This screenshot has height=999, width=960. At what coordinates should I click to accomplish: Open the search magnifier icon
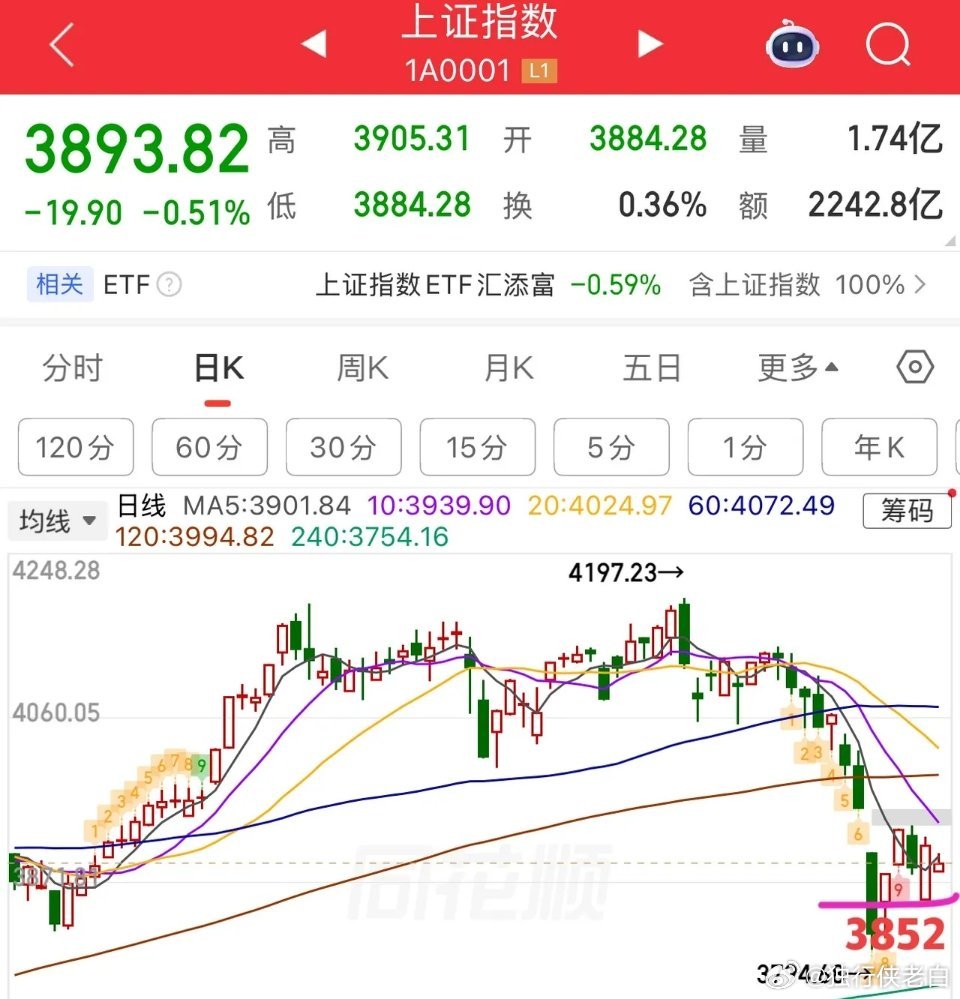click(x=888, y=45)
